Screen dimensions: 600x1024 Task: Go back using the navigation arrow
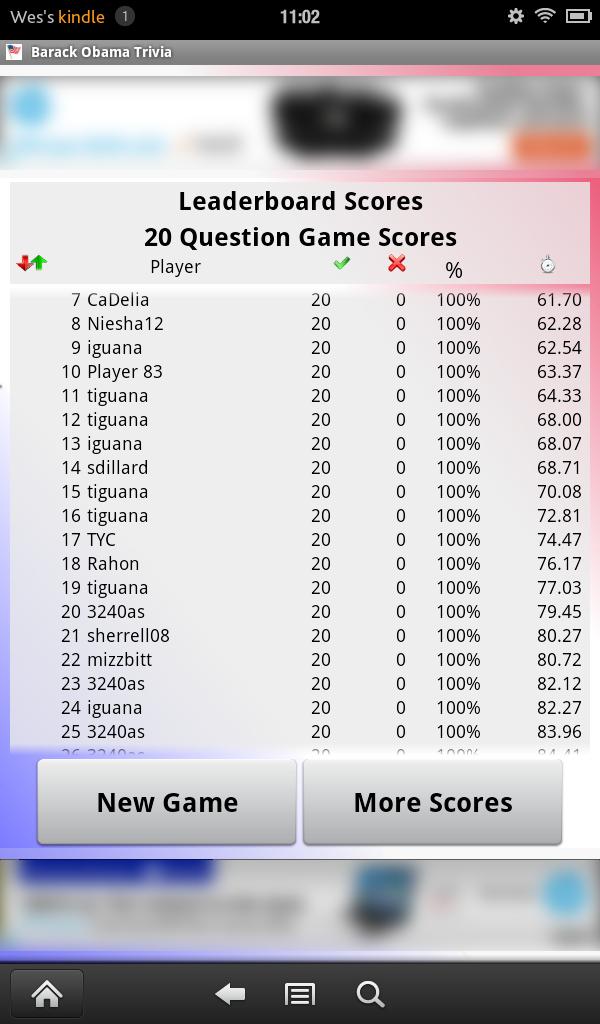pos(230,993)
